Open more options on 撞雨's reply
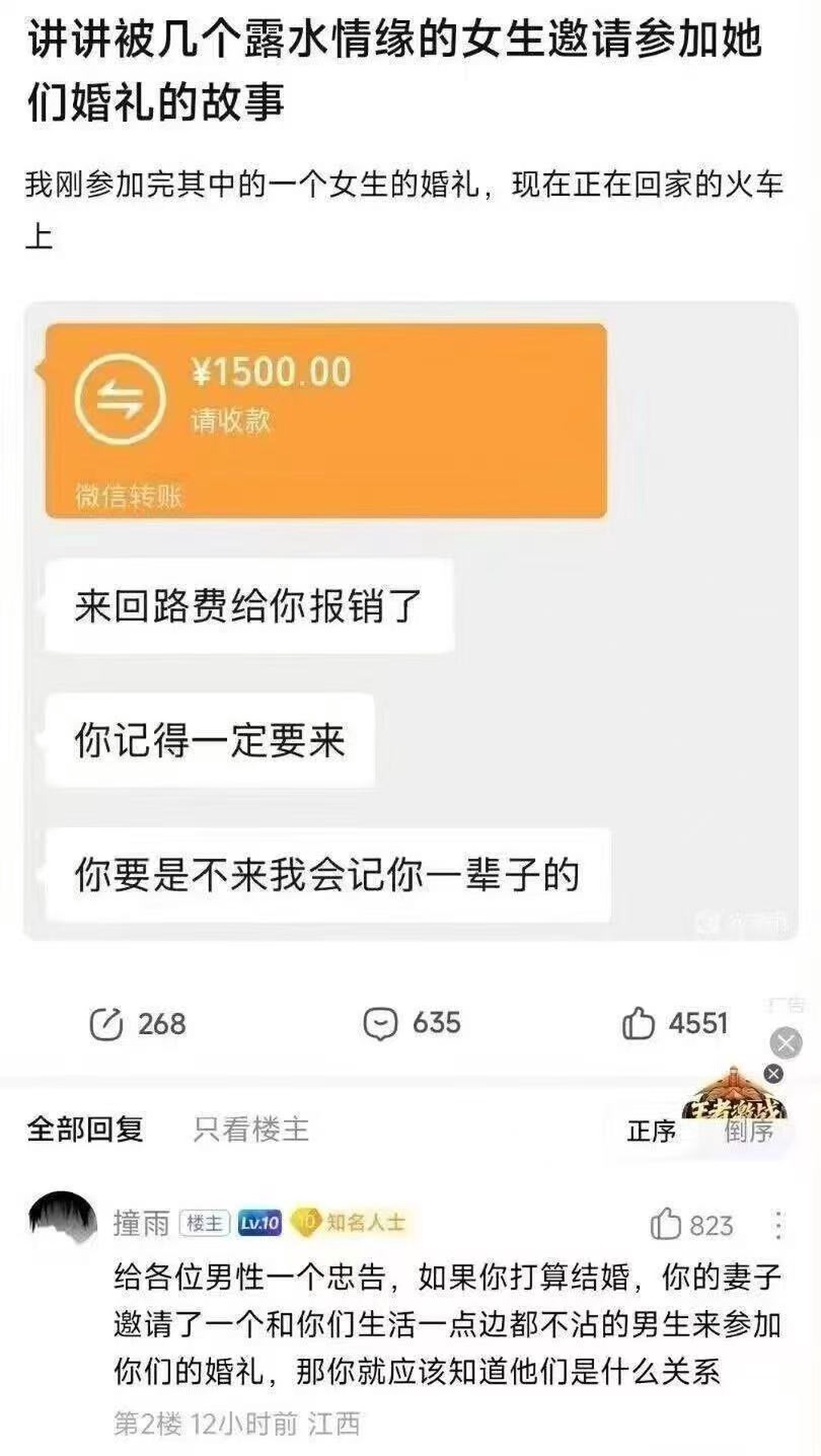Image resolution: width=821 pixels, height=1456 pixels. 779,1225
